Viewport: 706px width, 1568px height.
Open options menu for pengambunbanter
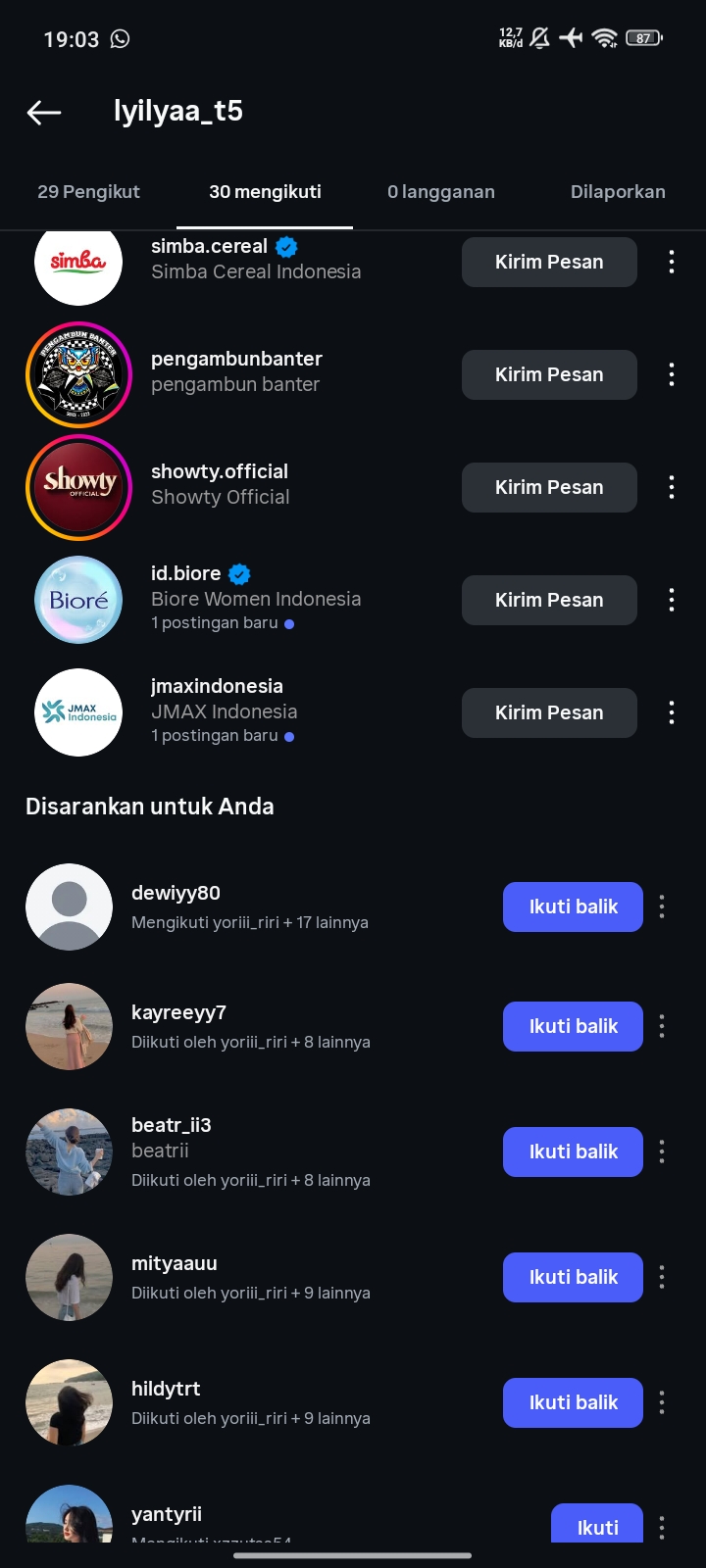(672, 374)
